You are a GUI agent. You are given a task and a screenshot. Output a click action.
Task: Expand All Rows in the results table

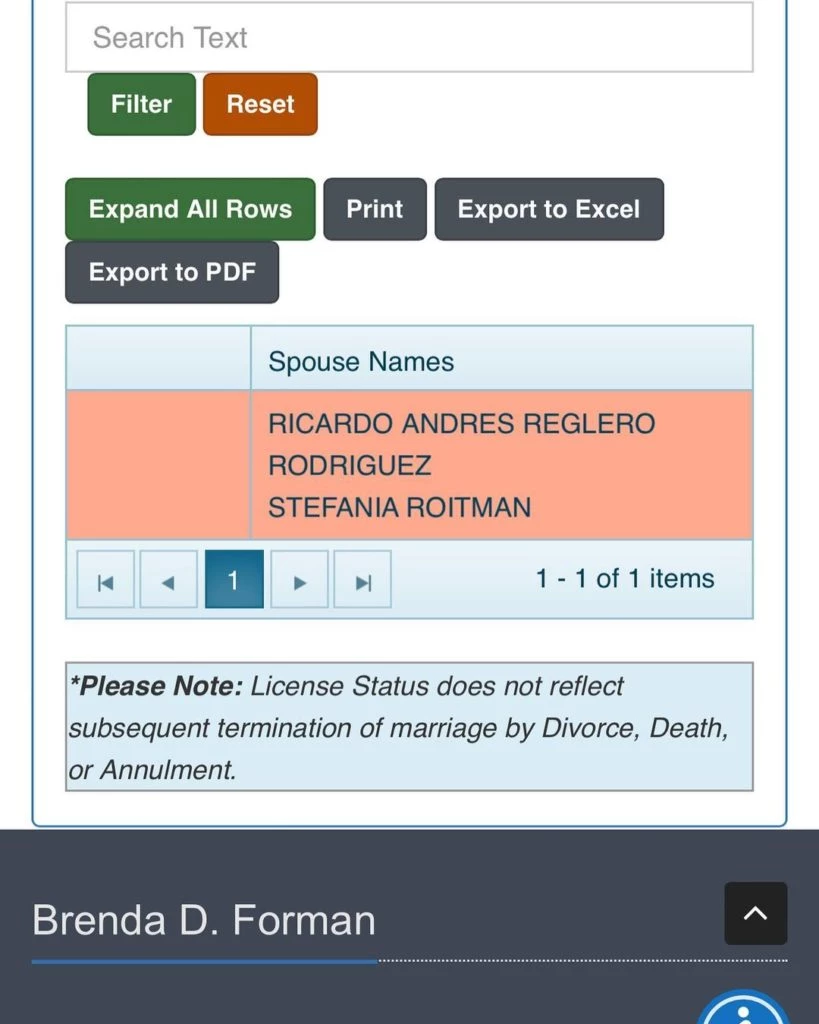(190, 209)
